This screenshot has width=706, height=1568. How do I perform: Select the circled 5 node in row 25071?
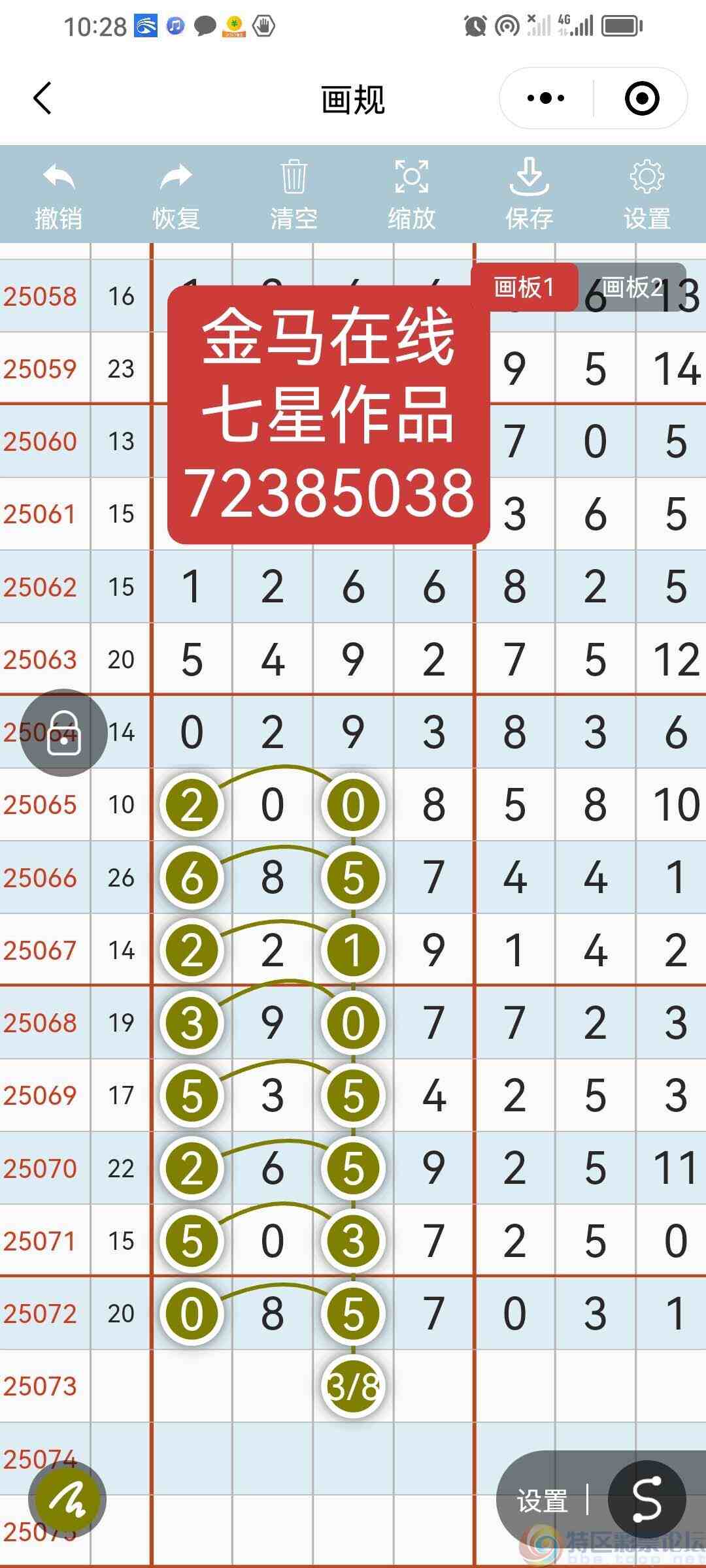click(190, 1240)
